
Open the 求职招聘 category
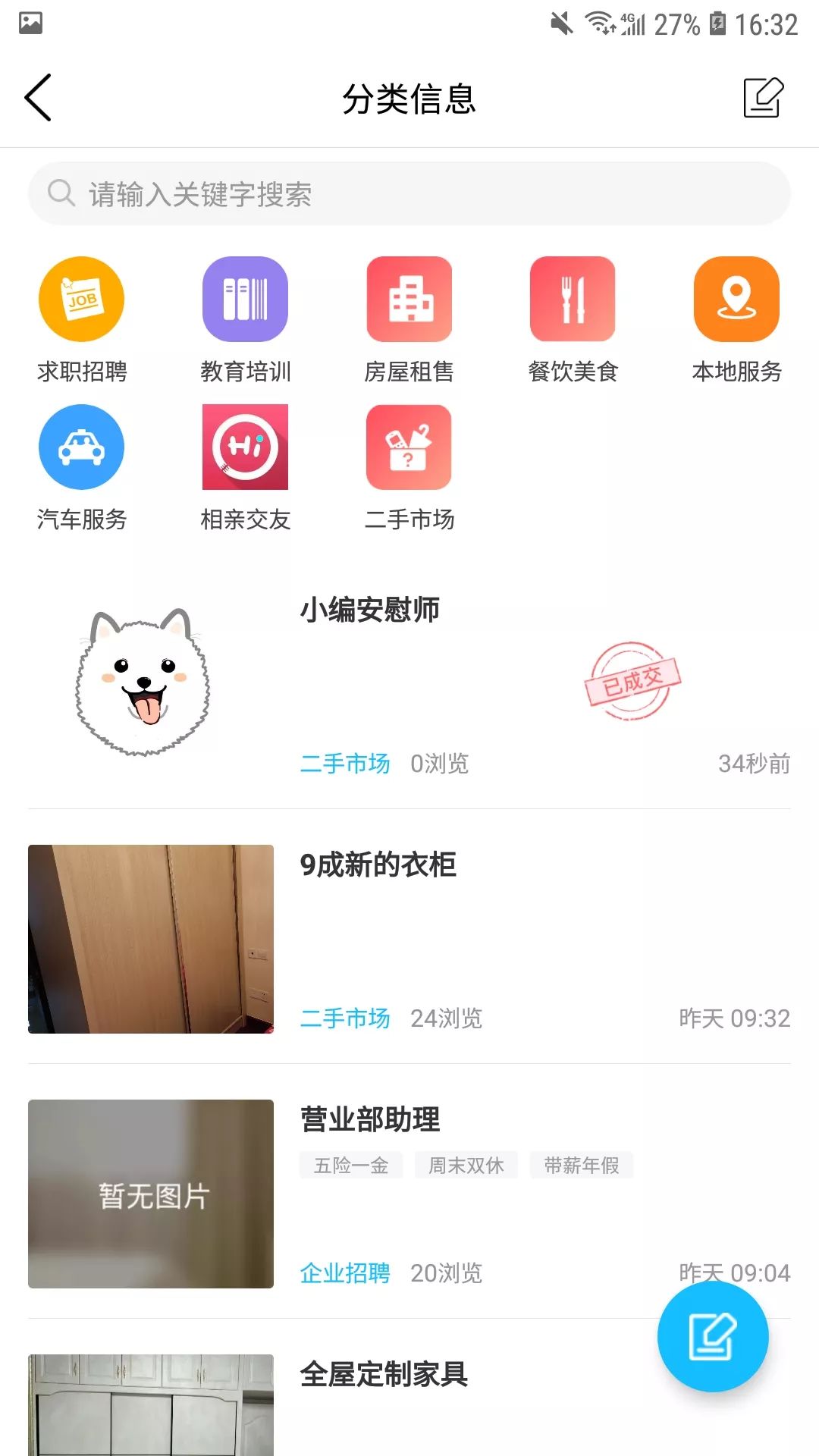[x=82, y=318]
